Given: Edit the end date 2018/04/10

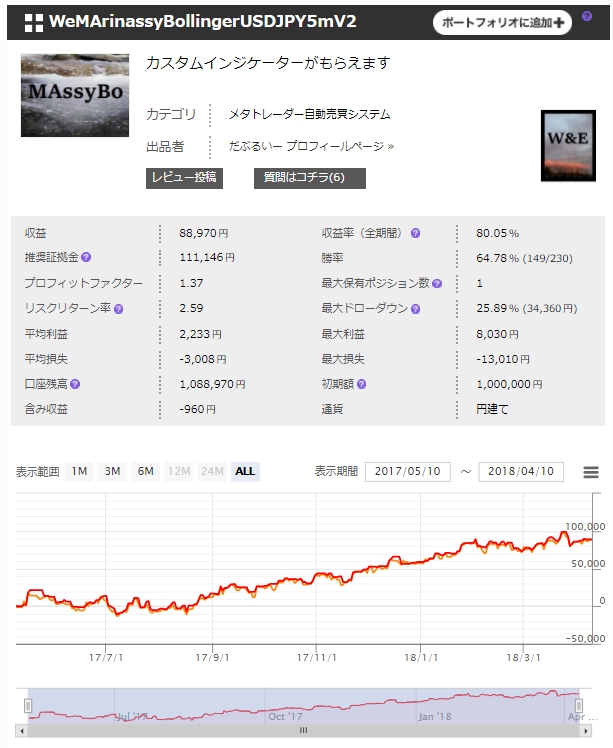Looking at the screenshot, I should 521,472.
